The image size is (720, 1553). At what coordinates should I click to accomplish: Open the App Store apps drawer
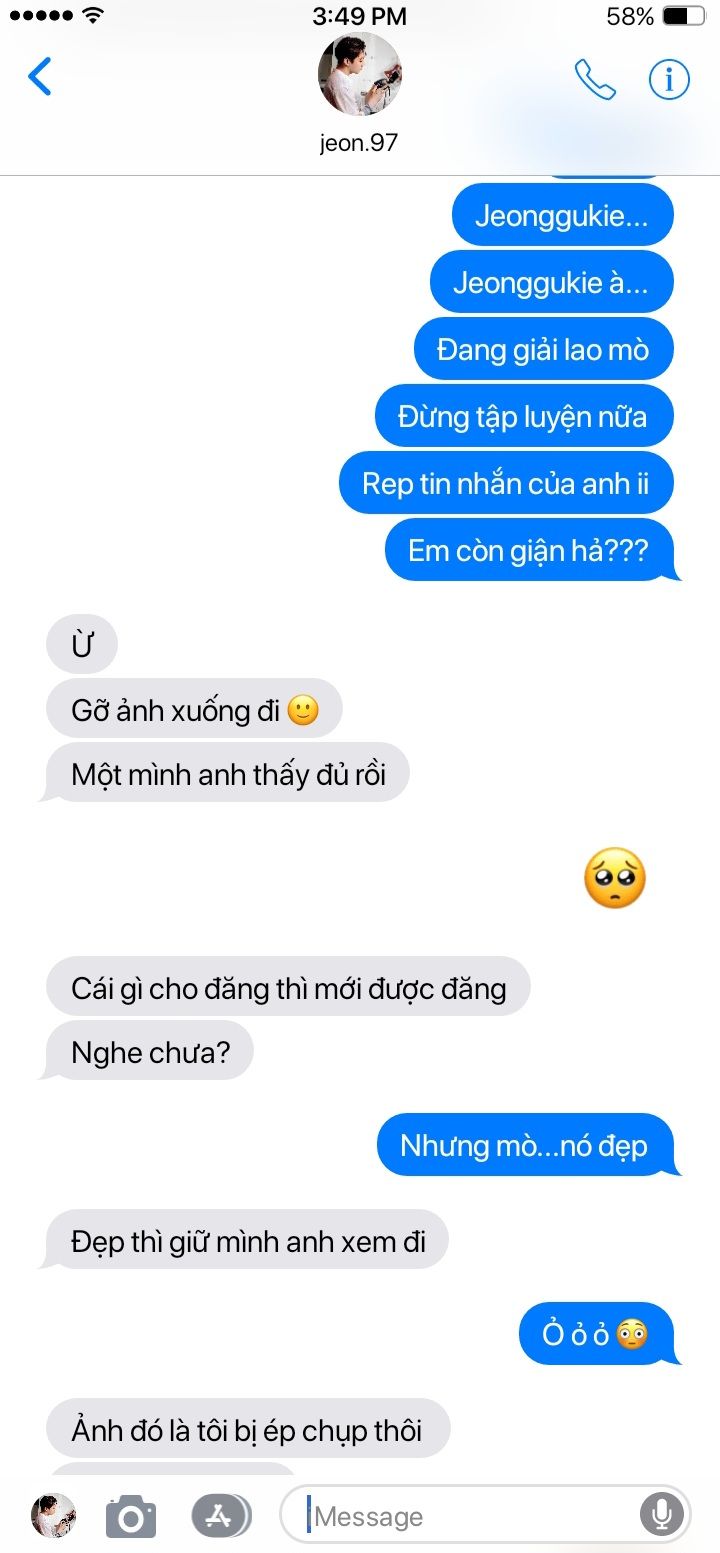[220, 1516]
